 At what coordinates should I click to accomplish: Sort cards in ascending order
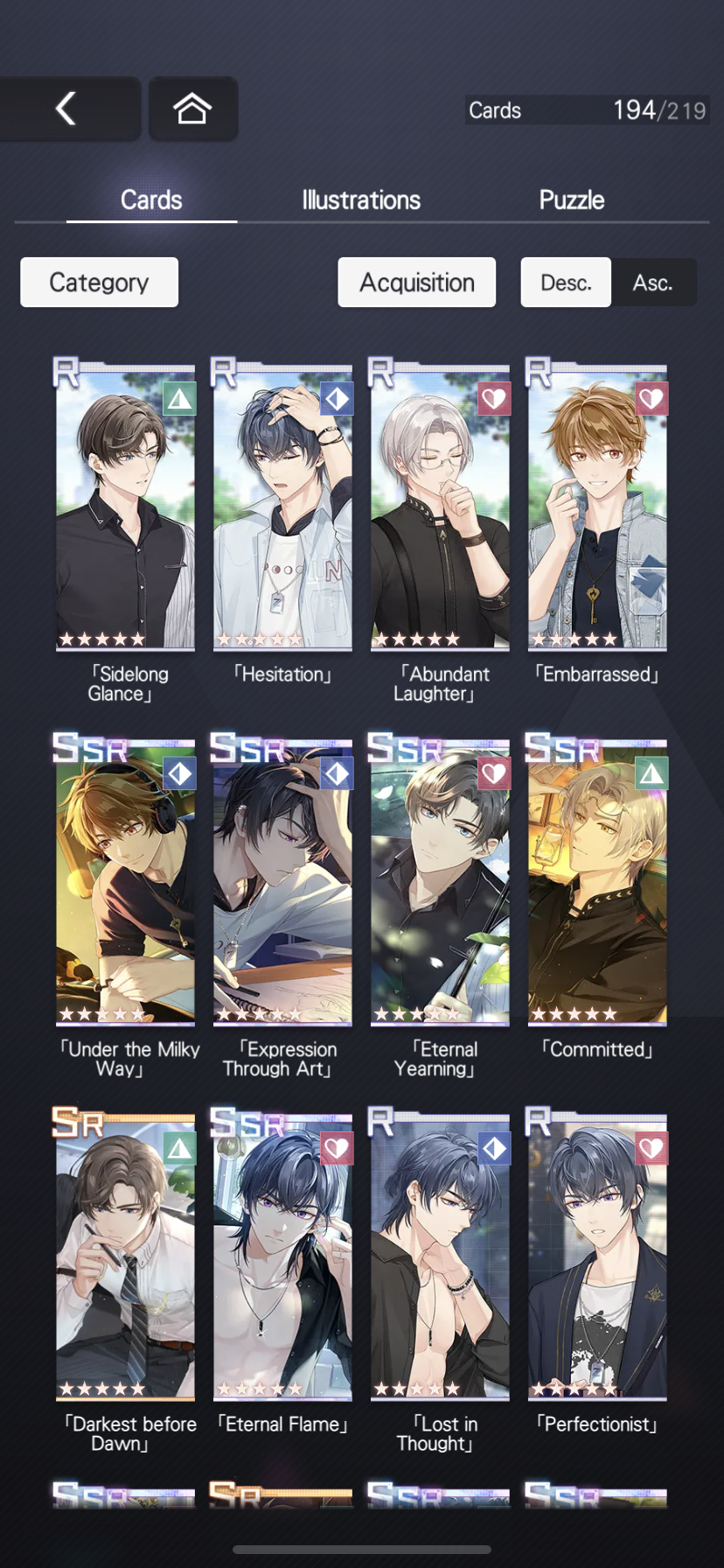point(653,283)
